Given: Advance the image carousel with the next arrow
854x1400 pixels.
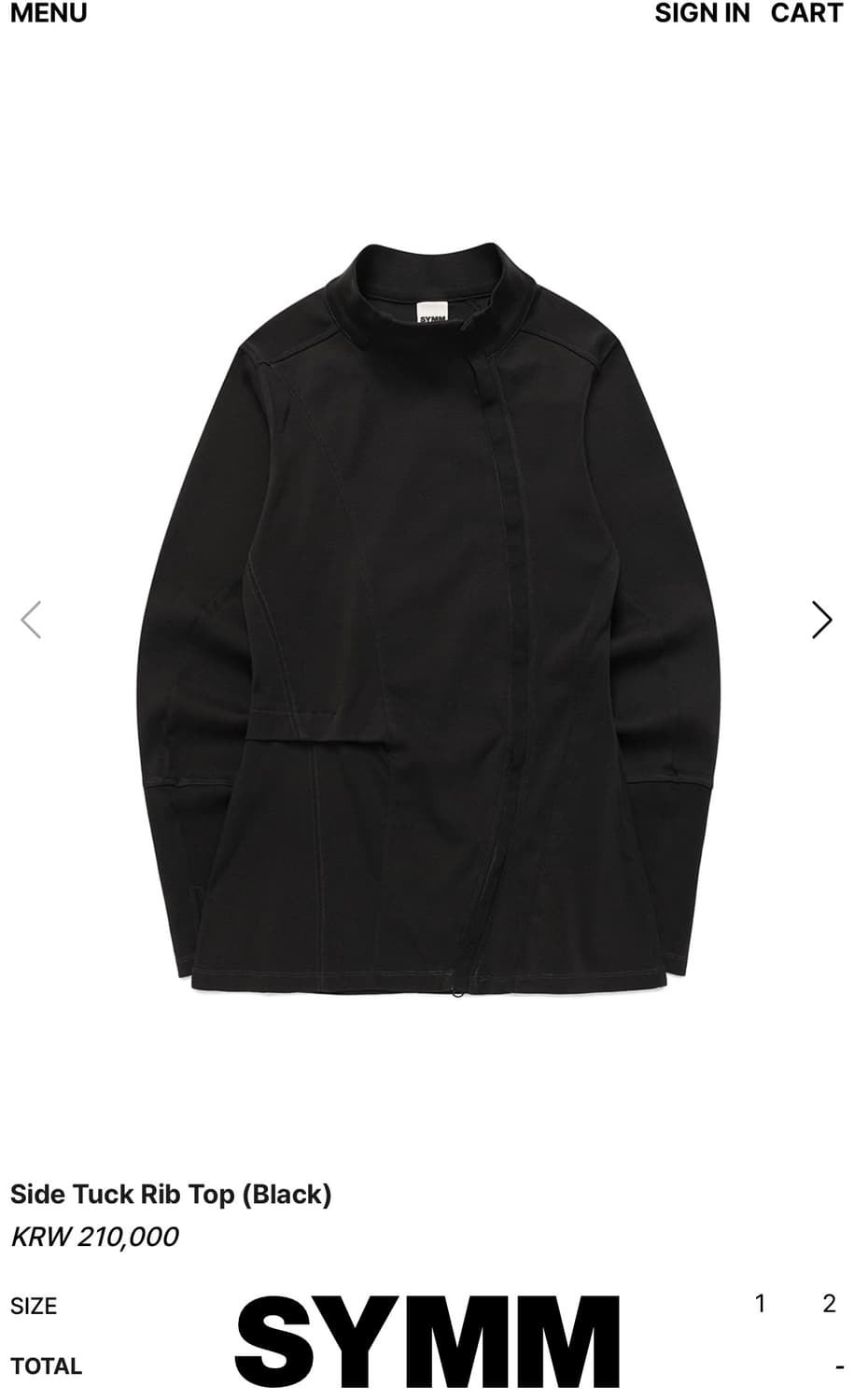Looking at the screenshot, I should (x=820, y=618).
